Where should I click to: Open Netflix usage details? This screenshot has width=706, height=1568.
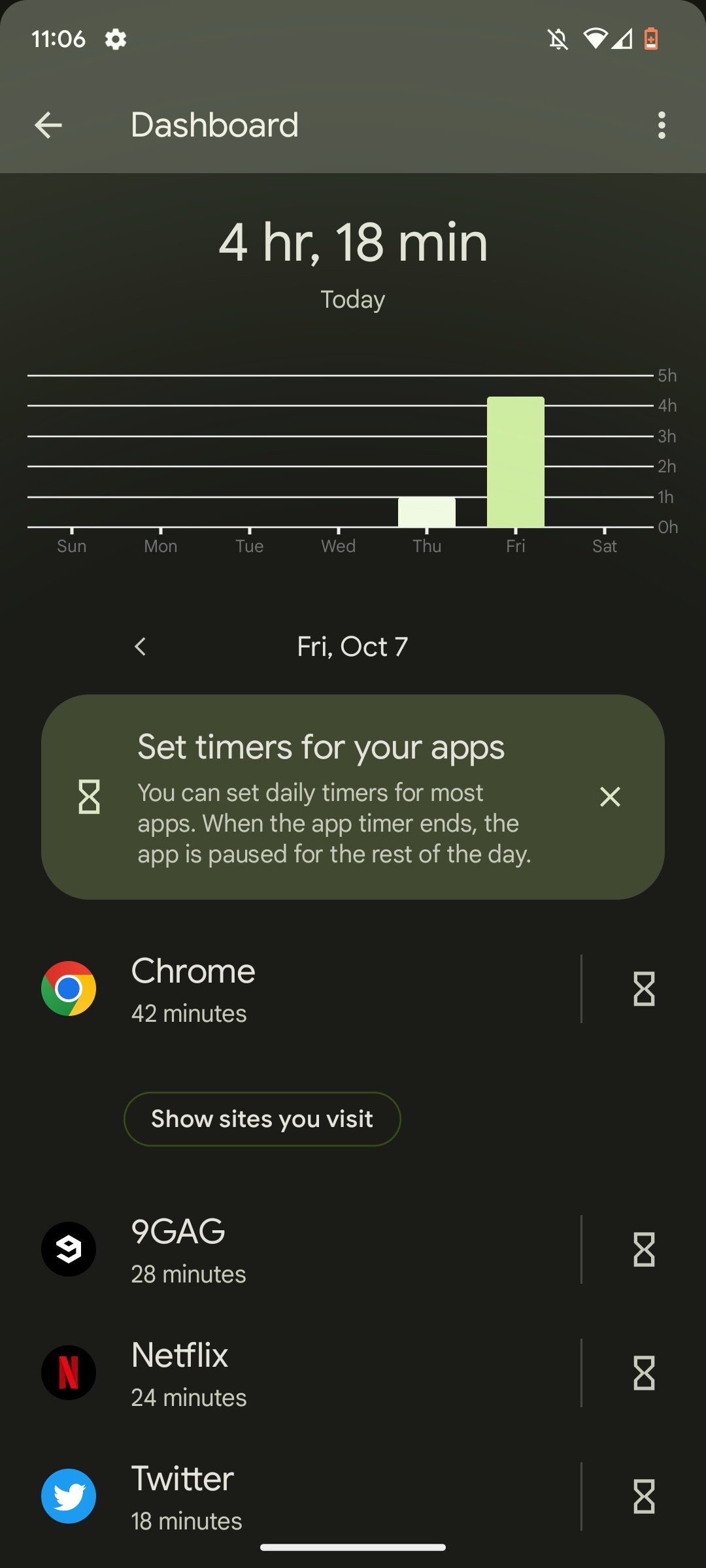point(307,1373)
